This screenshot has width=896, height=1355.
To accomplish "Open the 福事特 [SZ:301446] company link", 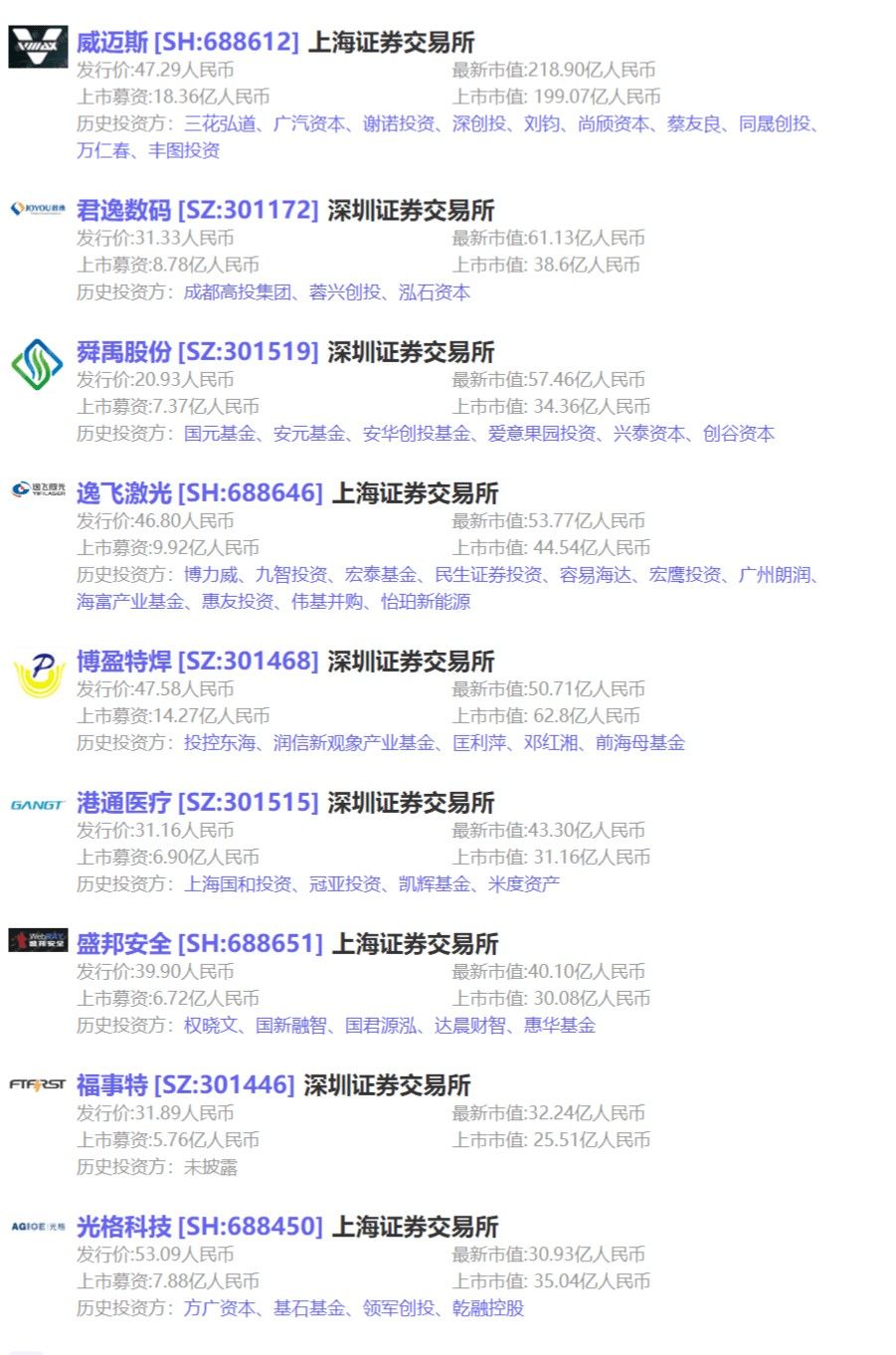I will point(185,1084).
